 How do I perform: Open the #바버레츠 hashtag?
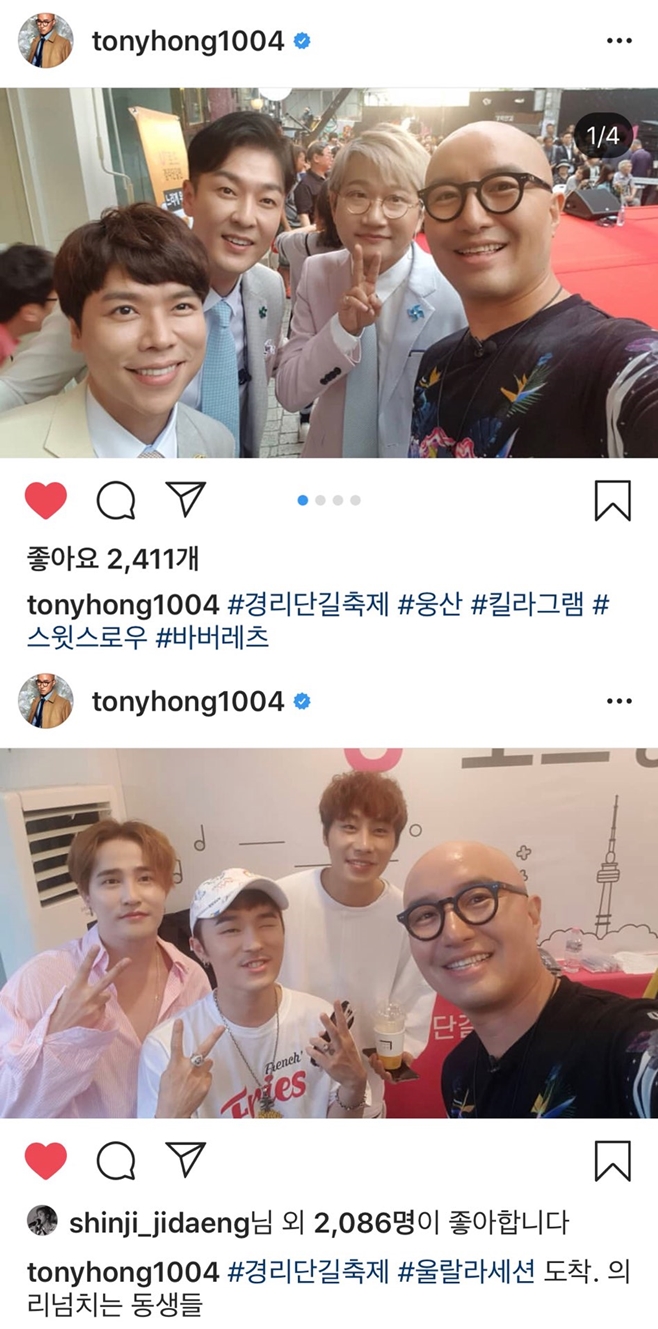tap(212, 638)
